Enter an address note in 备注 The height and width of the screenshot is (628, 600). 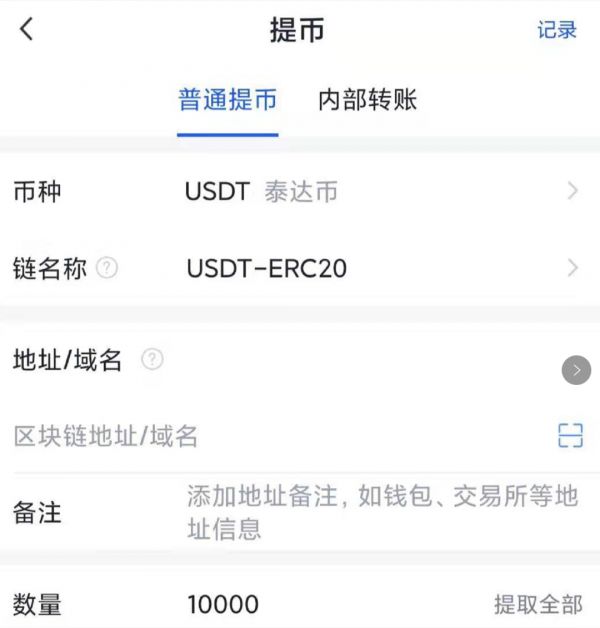(x=380, y=512)
